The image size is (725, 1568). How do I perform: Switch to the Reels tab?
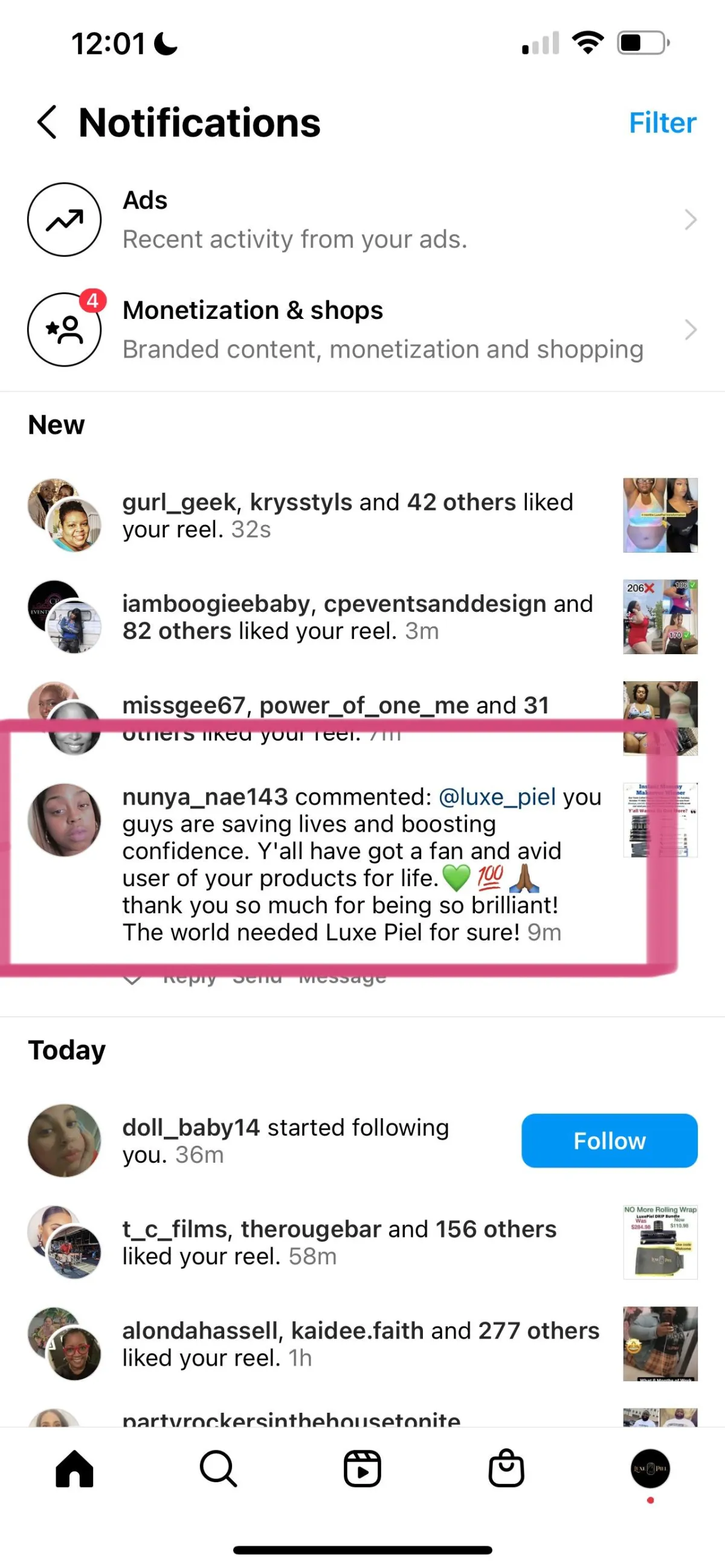pos(362,1469)
